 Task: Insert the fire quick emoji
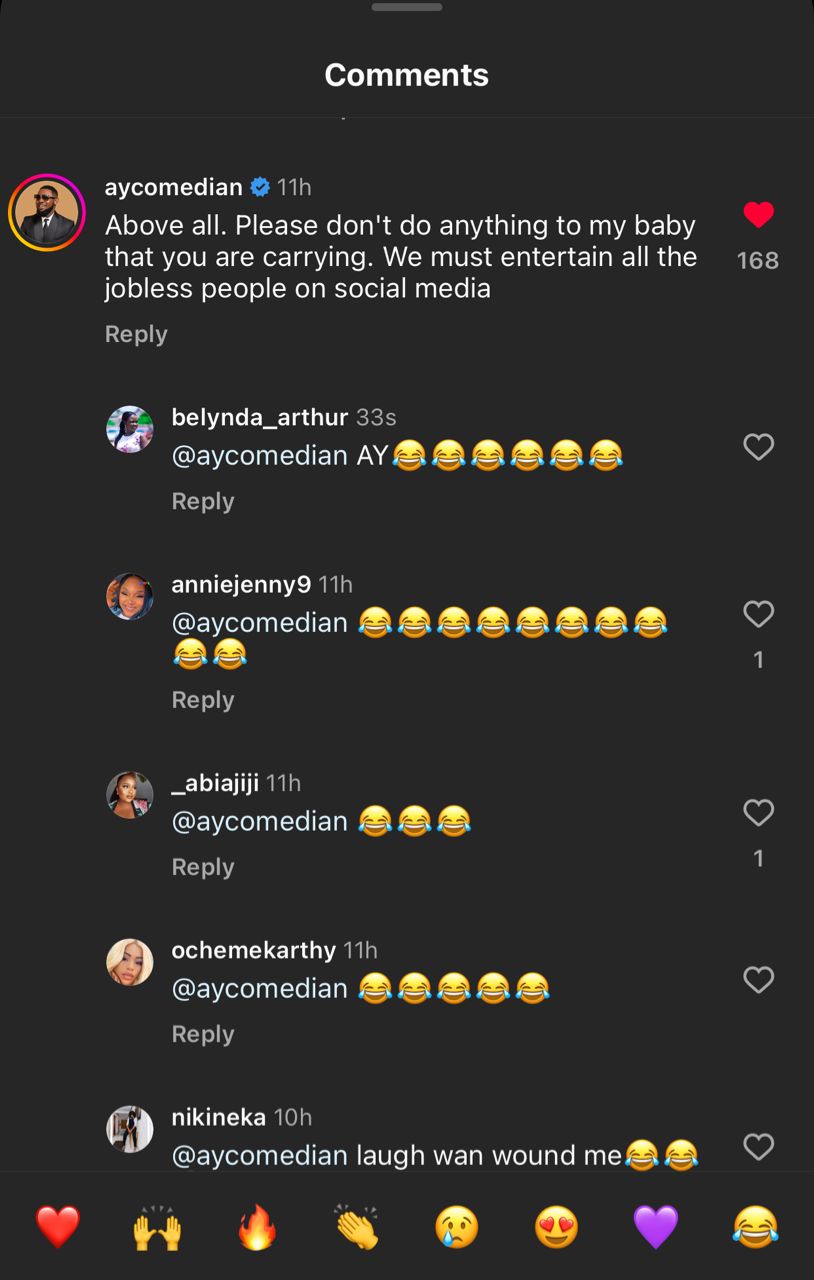click(257, 1227)
